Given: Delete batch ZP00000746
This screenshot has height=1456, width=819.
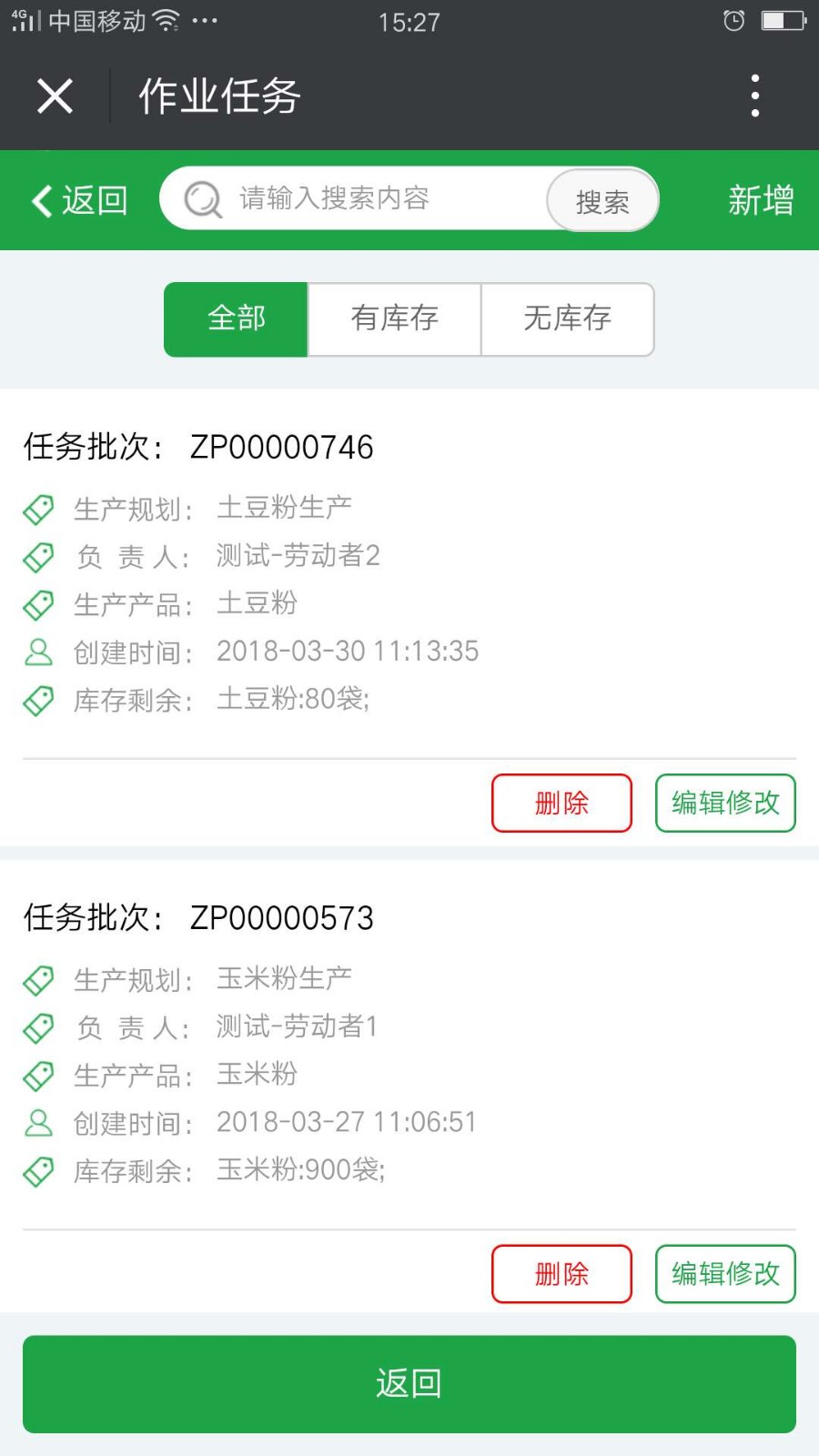Looking at the screenshot, I should click(x=561, y=803).
